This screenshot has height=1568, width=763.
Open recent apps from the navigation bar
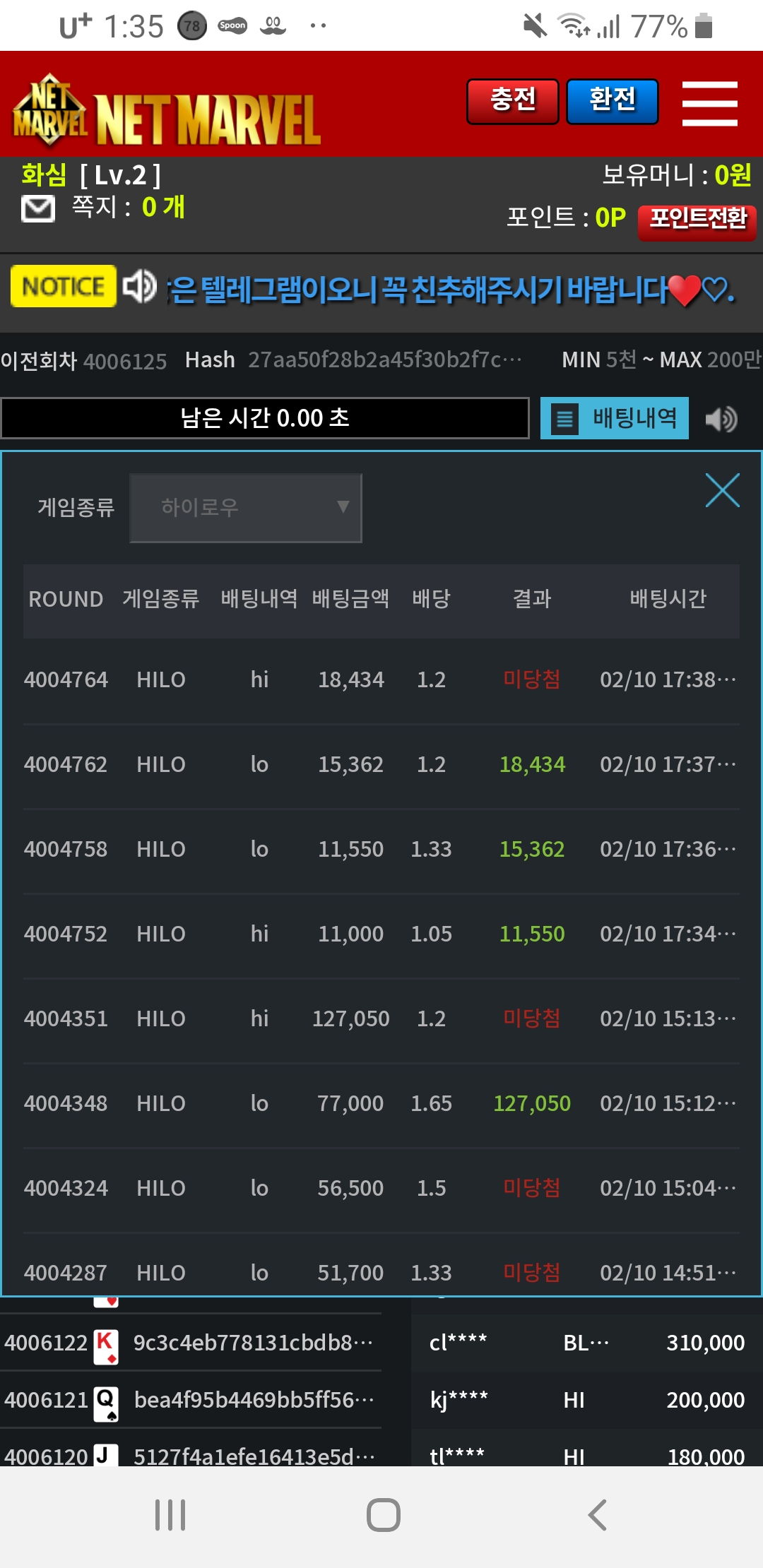[x=170, y=1515]
